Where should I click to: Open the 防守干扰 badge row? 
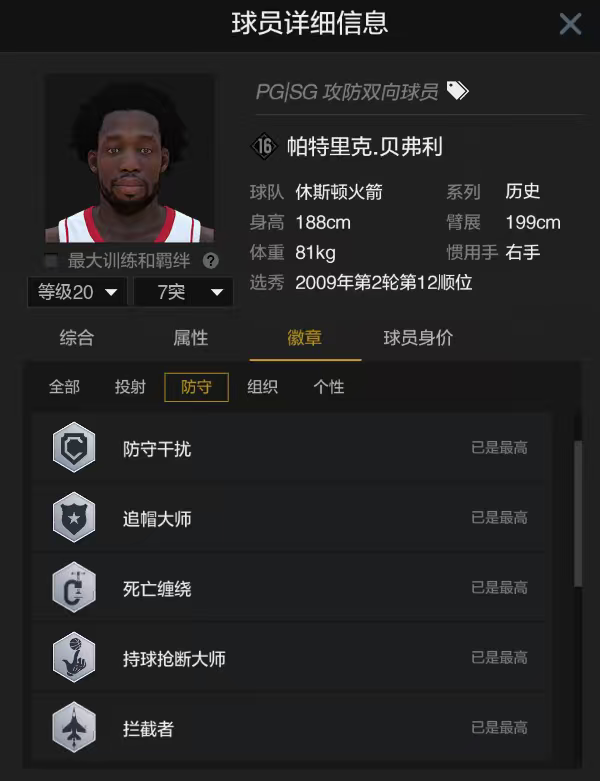(292, 447)
